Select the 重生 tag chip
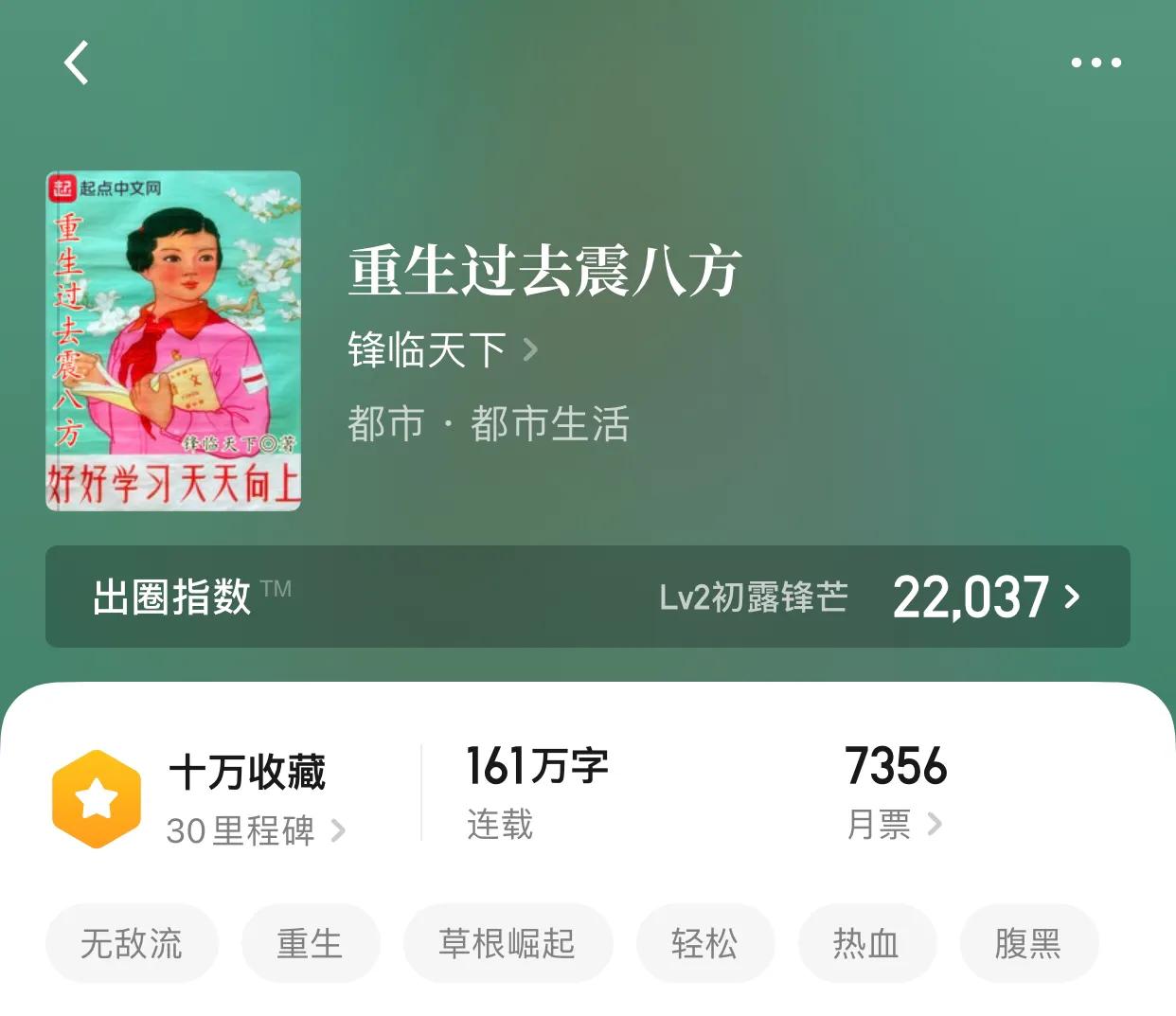Image resolution: width=1176 pixels, height=1016 pixels. [x=310, y=943]
